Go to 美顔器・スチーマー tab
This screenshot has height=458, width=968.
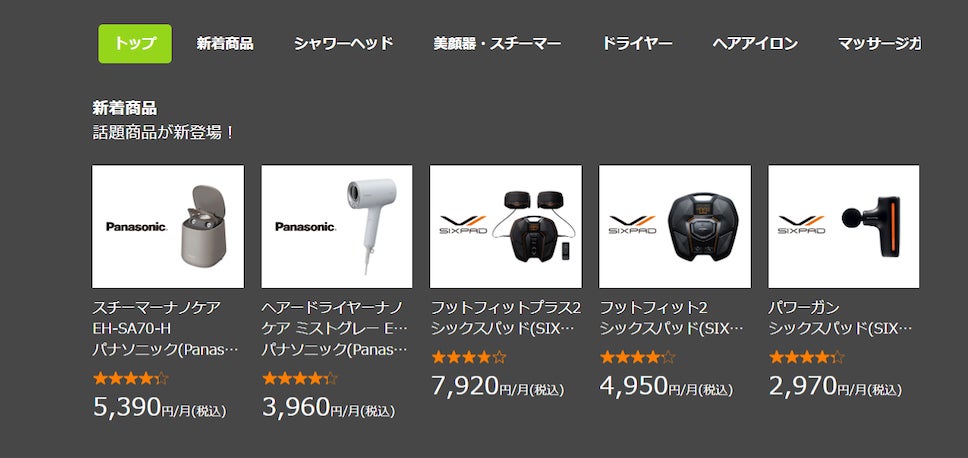point(497,43)
